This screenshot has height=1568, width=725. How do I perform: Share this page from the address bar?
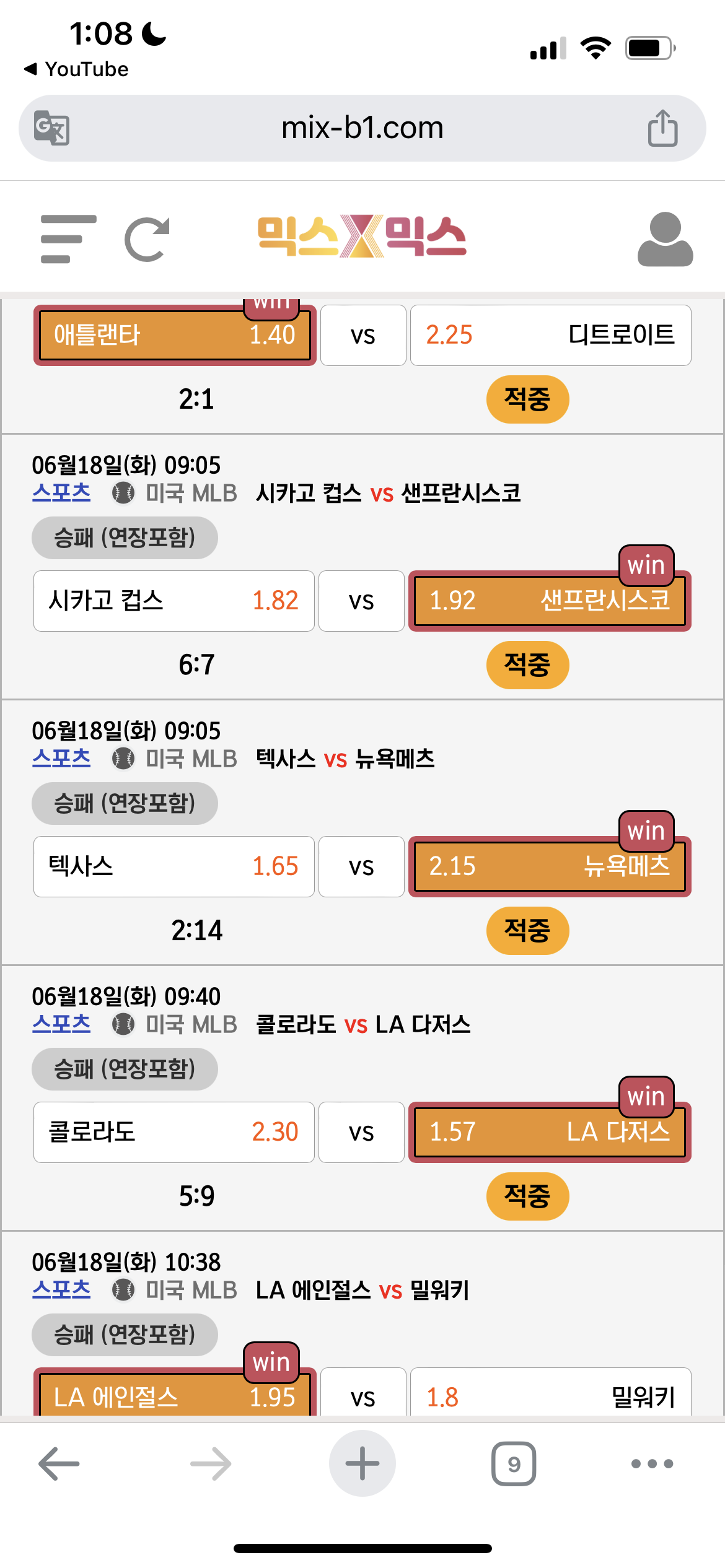click(662, 128)
